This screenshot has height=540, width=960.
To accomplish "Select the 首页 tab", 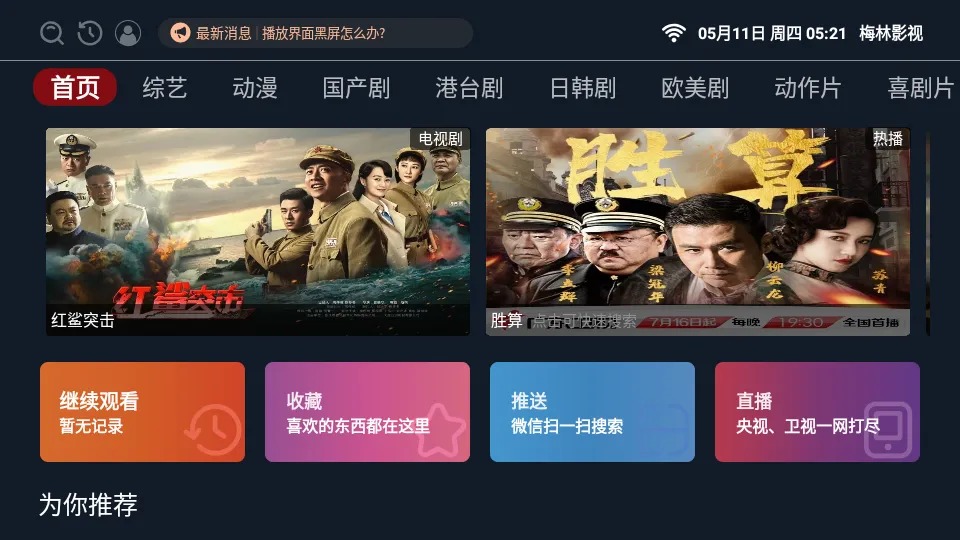I will [x=75, y=88].
